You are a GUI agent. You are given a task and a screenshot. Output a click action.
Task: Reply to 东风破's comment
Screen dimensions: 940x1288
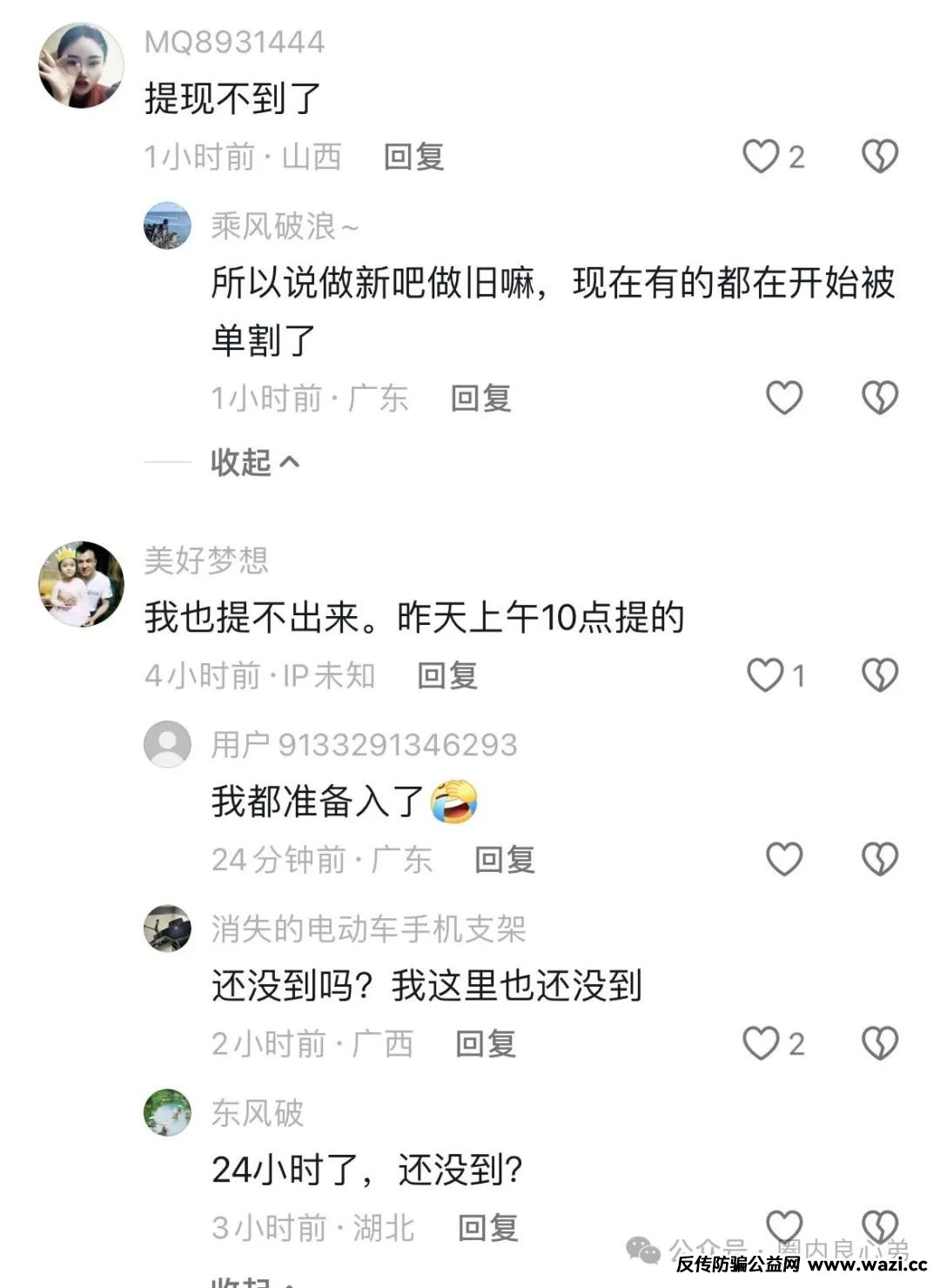(488, 1228)
